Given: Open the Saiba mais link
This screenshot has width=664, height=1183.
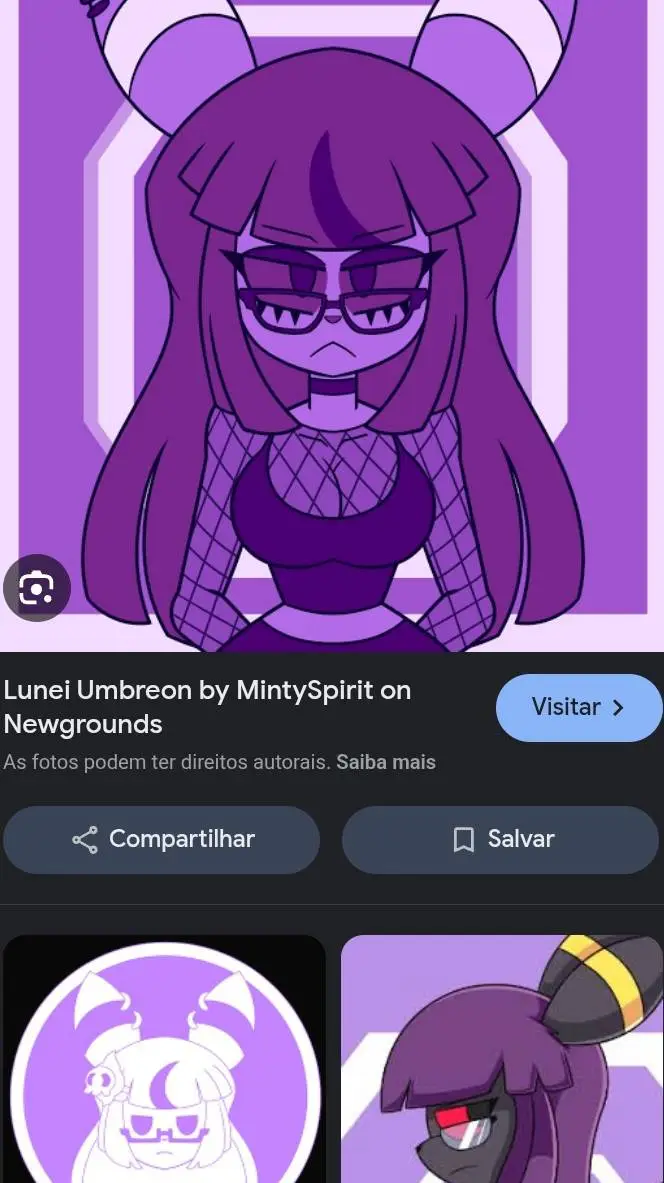Looking at the screenshot, I should coord(386,762).
